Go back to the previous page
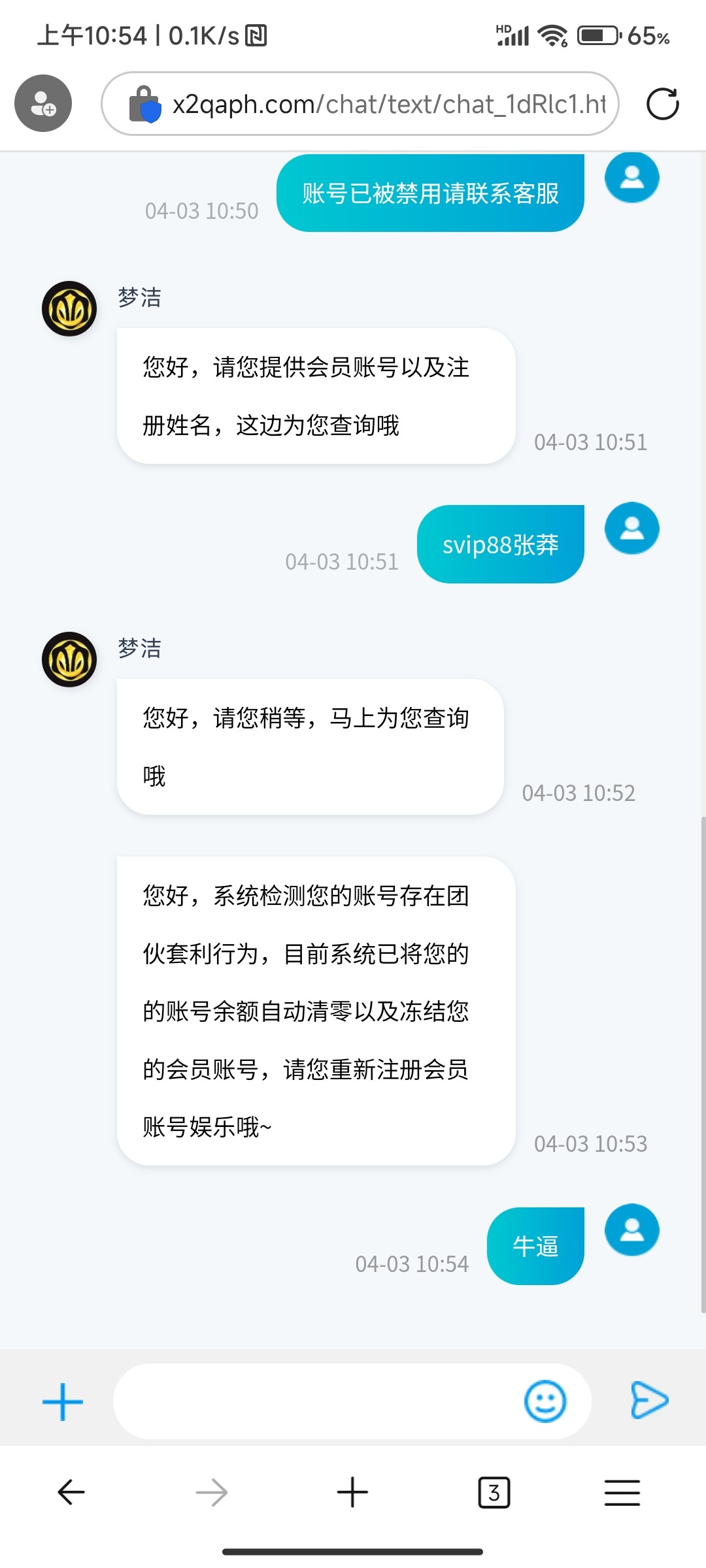706x1568 pixels. 71,1492
